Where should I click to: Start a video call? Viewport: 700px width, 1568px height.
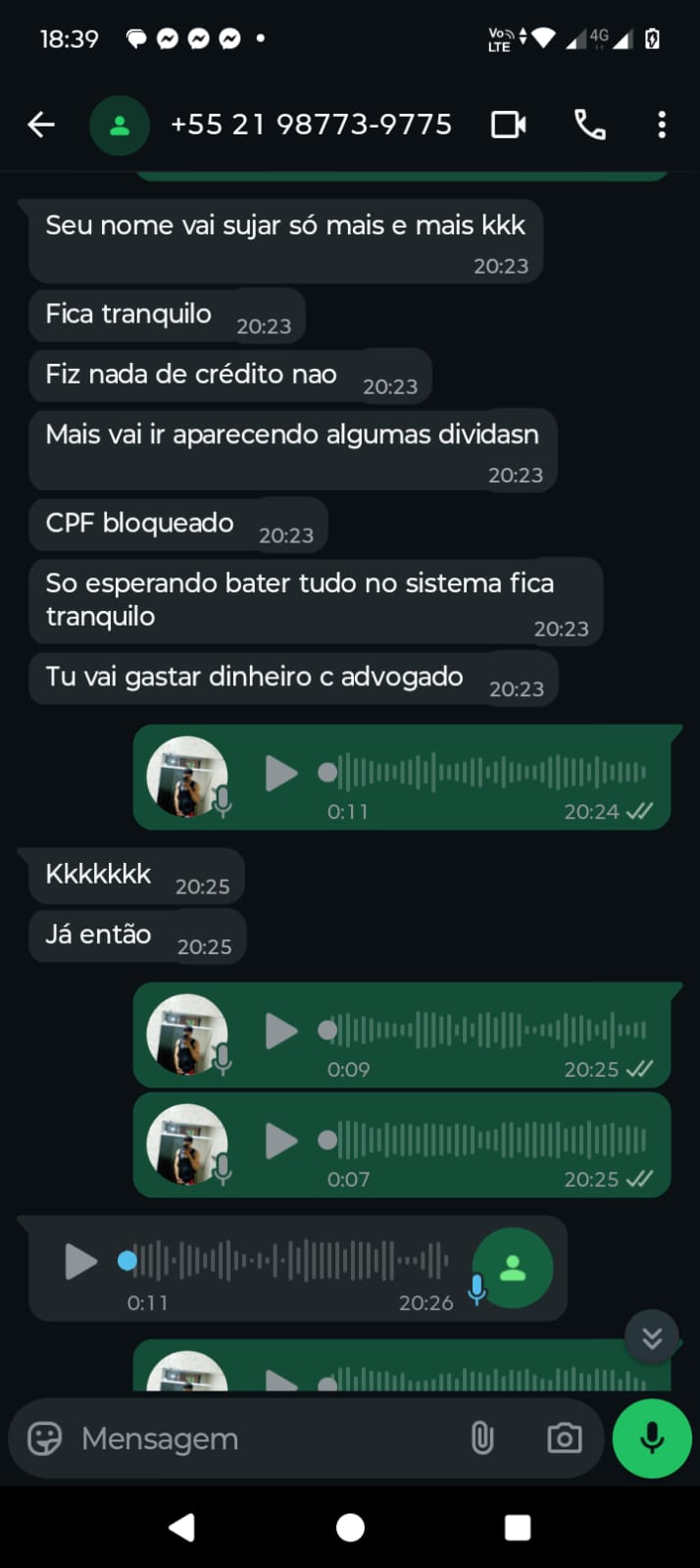pyautogui.click(x=508, y=125)
